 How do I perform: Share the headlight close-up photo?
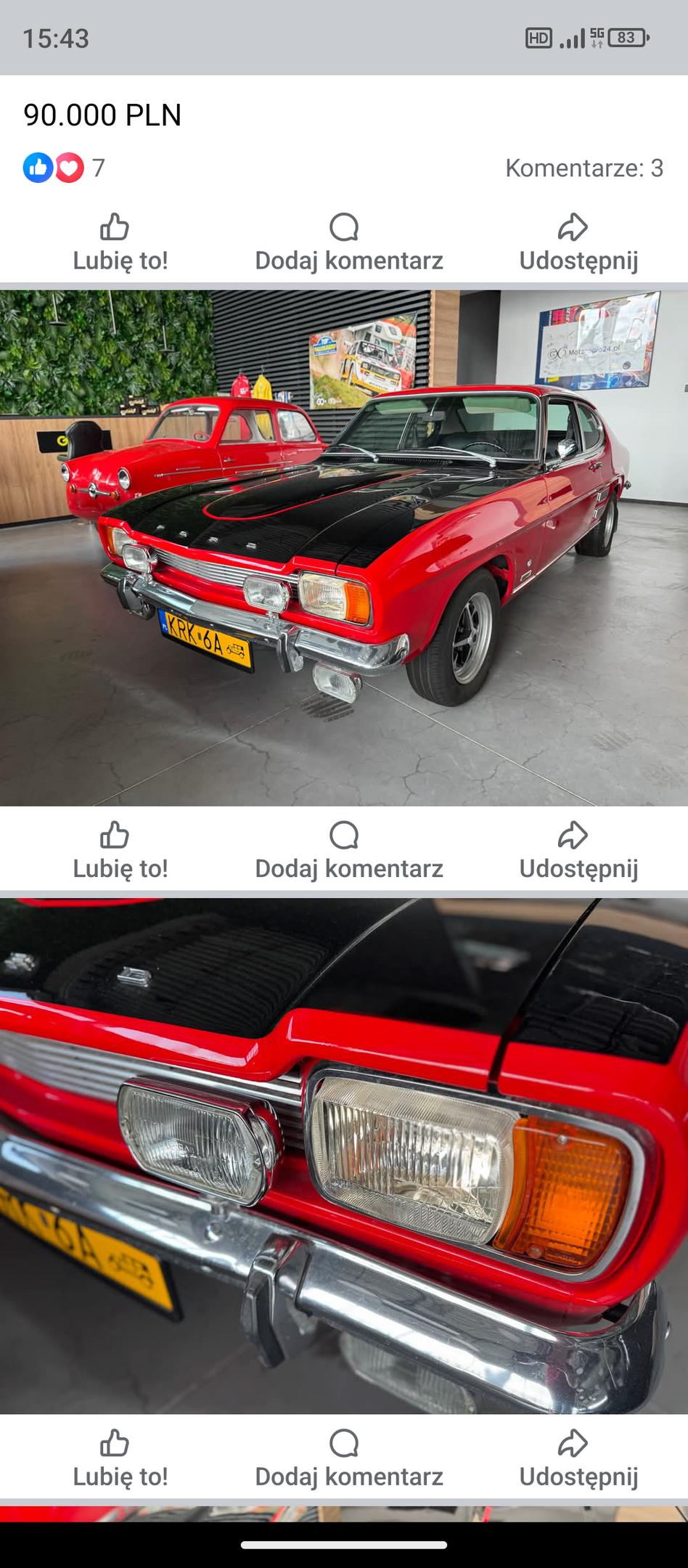[x=578, y=1459]
